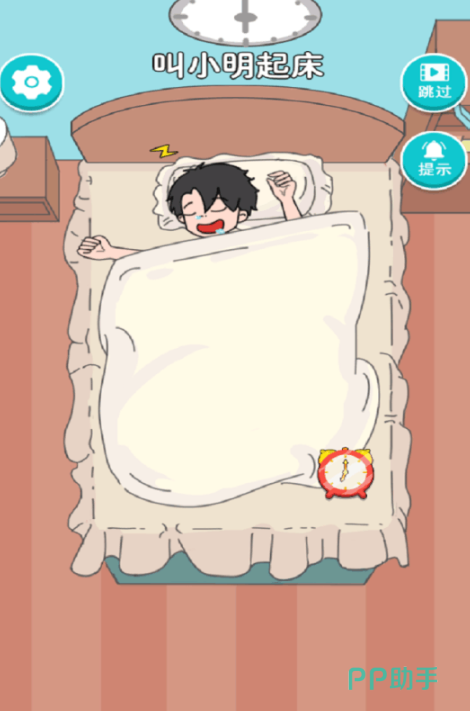Tap sleeping Xiaoming's head
The height and width of the screenshot is (711, 470).
point(212,200)
